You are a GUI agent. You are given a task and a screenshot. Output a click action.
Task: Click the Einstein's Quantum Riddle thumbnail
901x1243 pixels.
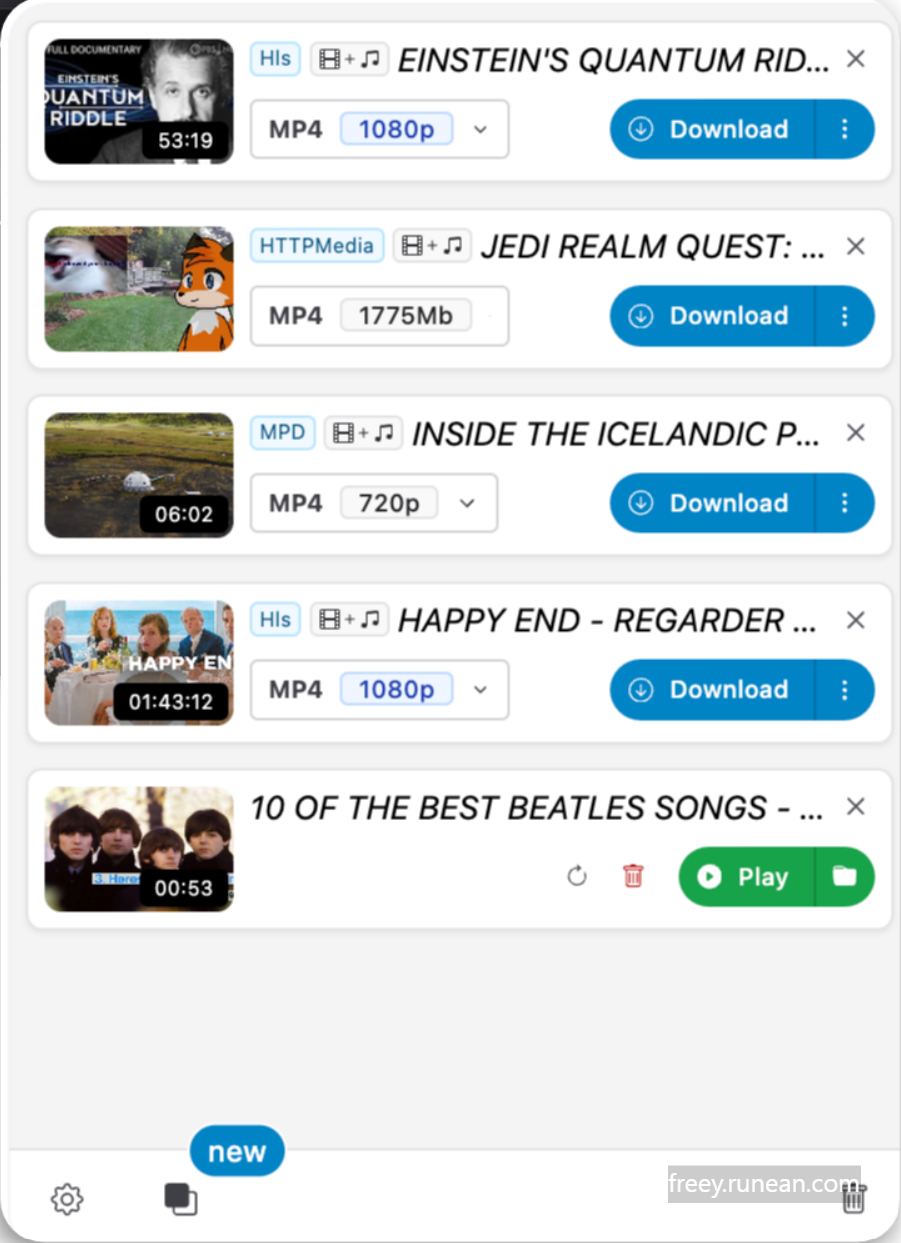138,101
